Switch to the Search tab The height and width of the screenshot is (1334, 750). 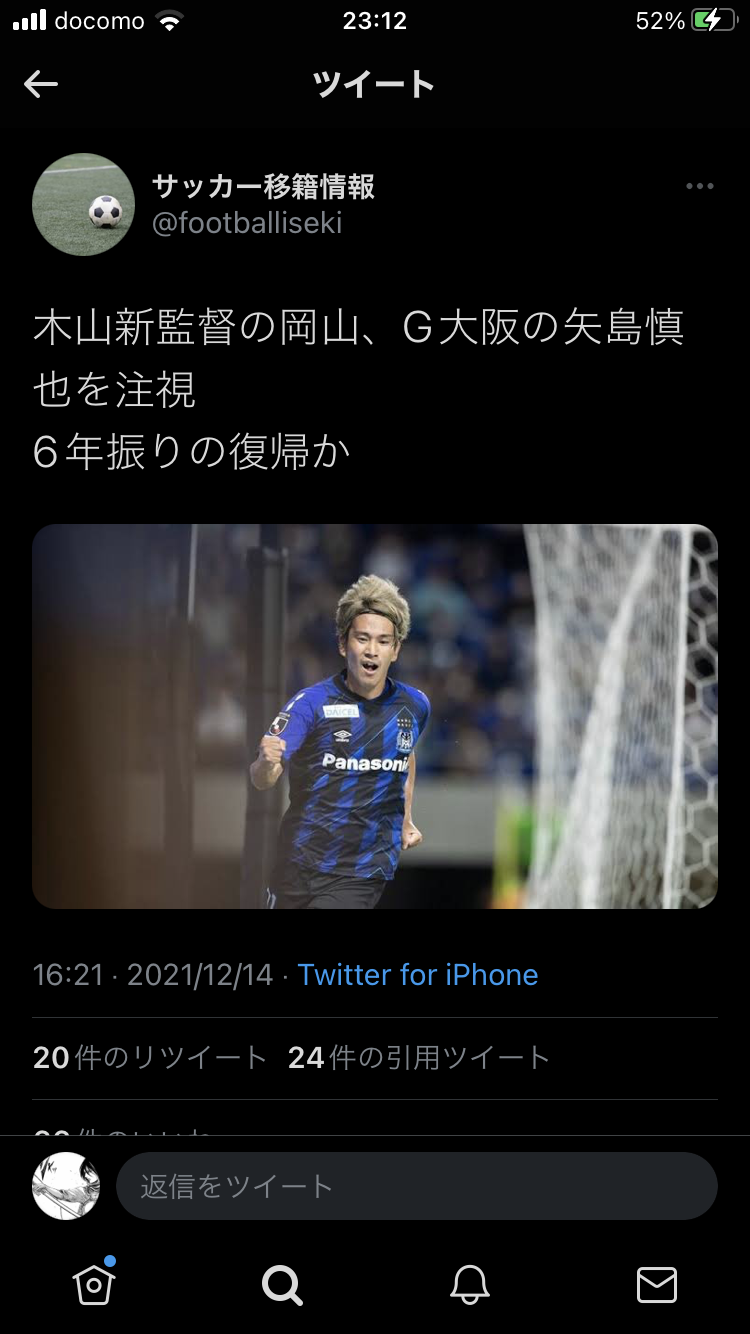tap(282, 1285)
